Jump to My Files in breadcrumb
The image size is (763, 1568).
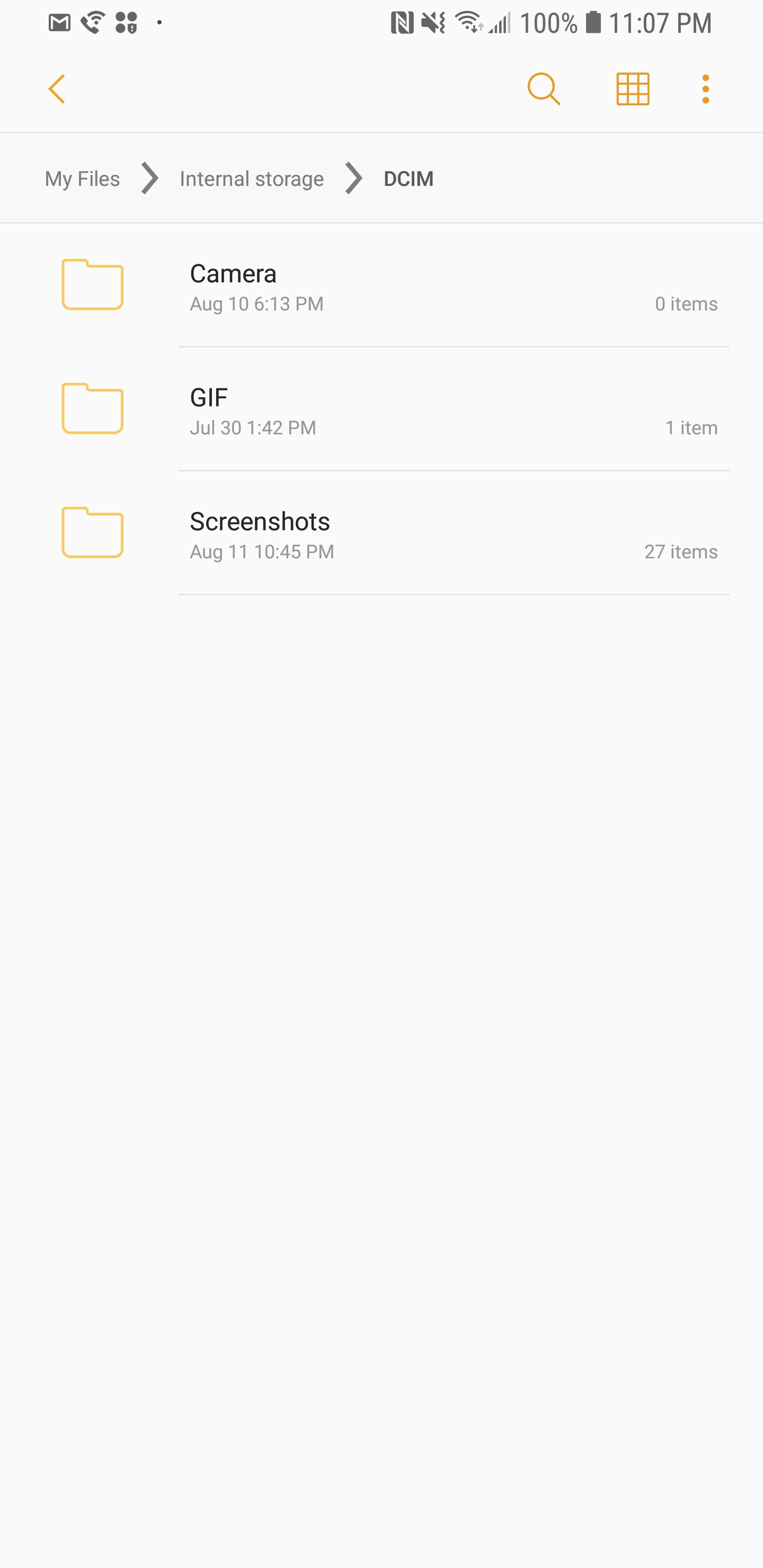point(82,179)
